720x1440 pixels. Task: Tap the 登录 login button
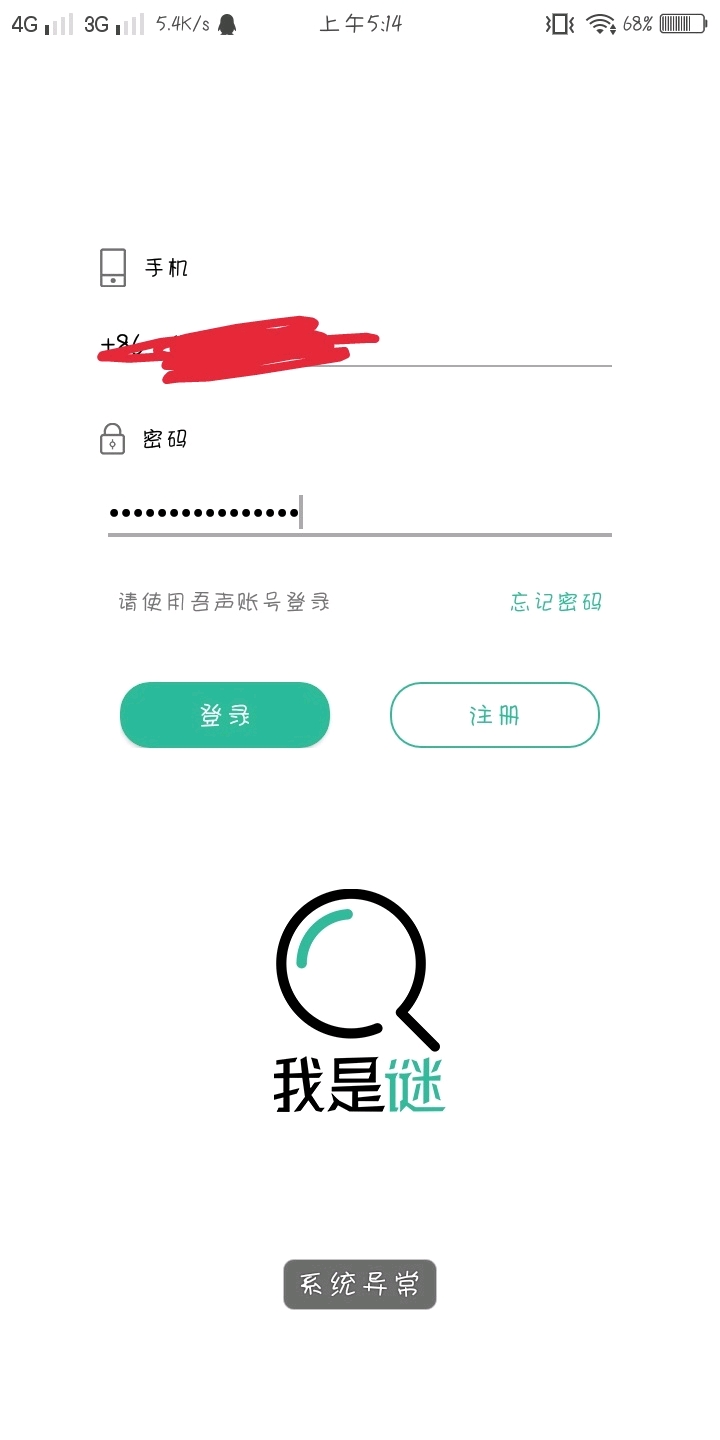coord(225,715)
